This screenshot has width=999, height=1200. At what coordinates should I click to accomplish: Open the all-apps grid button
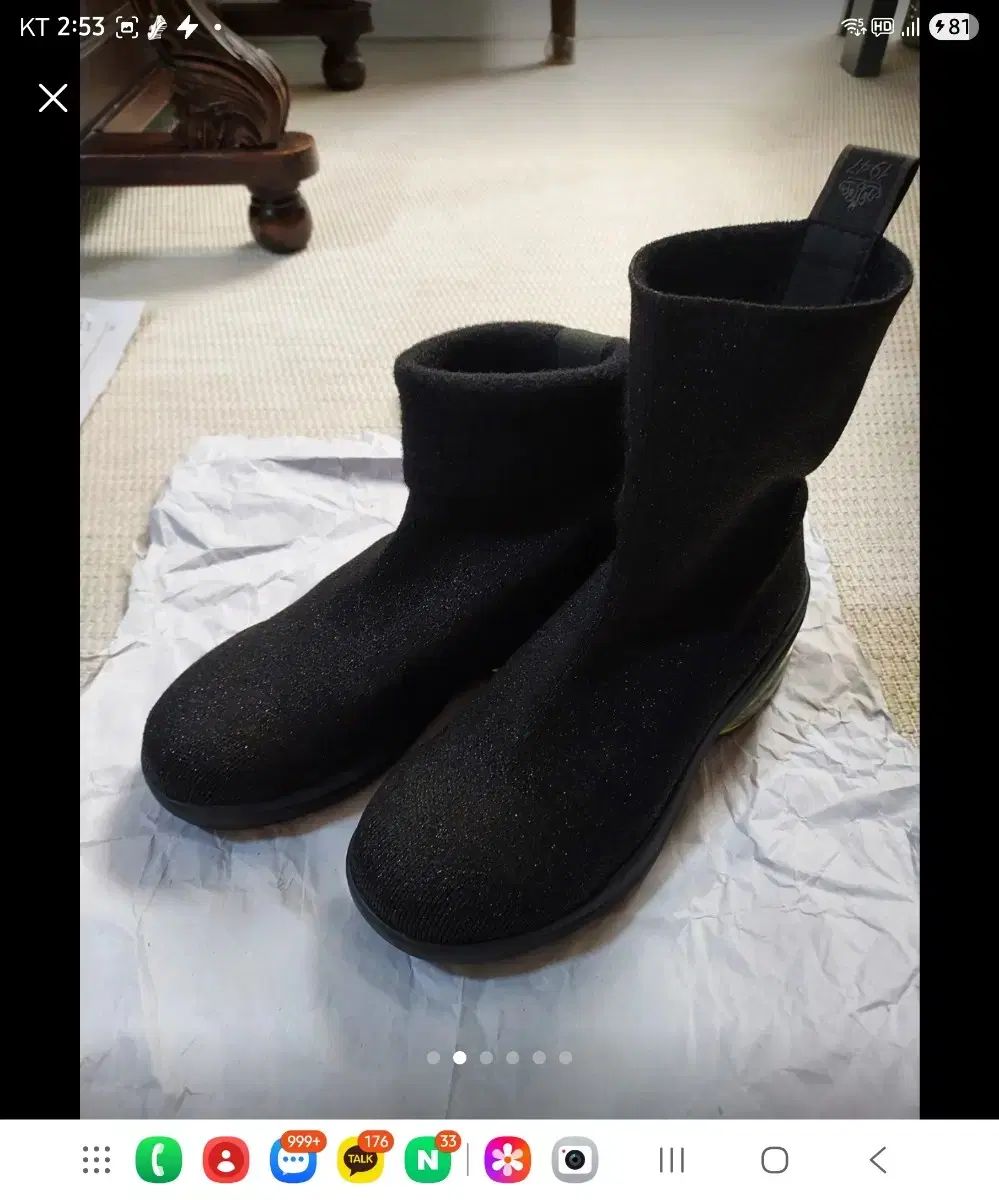pyautogui.click(x=96, y=1160)
